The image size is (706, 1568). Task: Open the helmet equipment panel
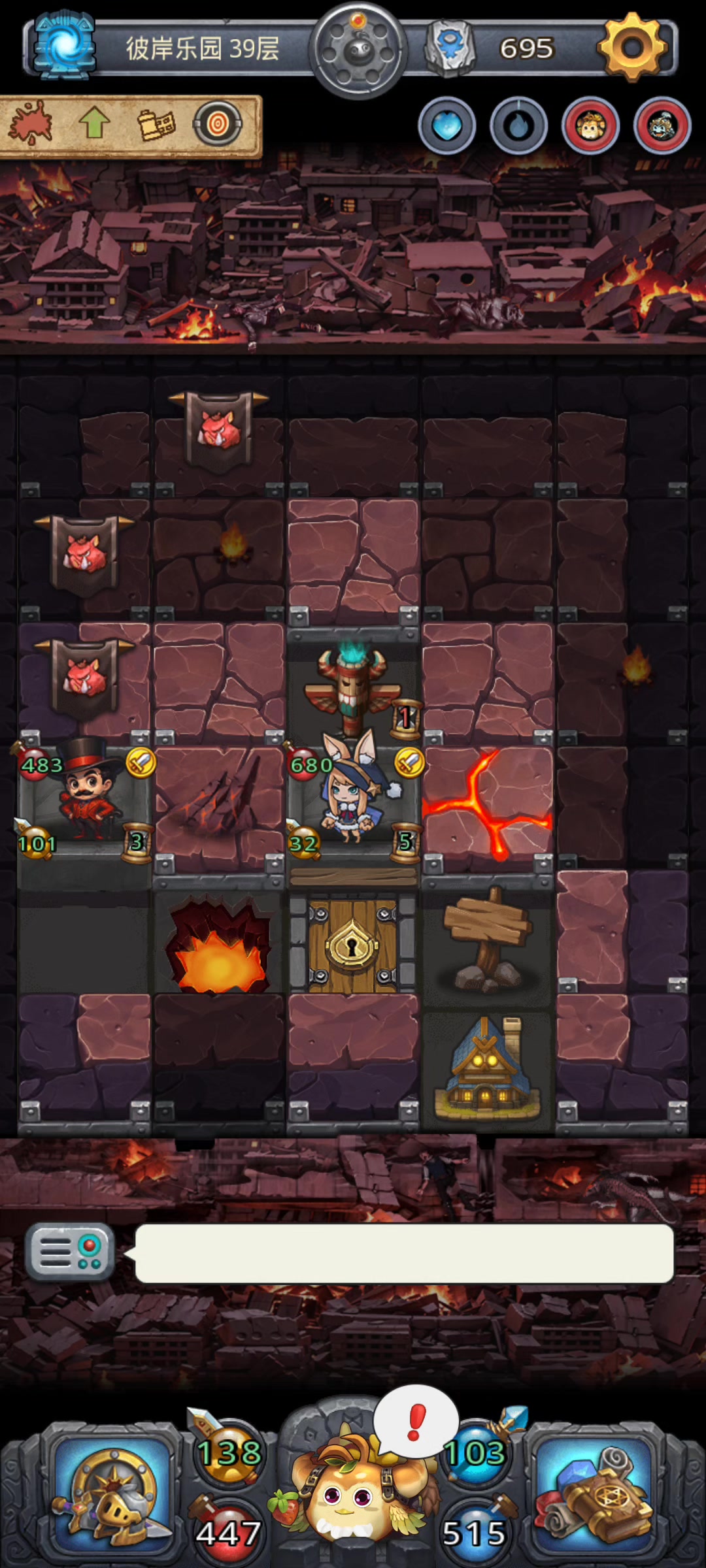[x=112, y=1496]
